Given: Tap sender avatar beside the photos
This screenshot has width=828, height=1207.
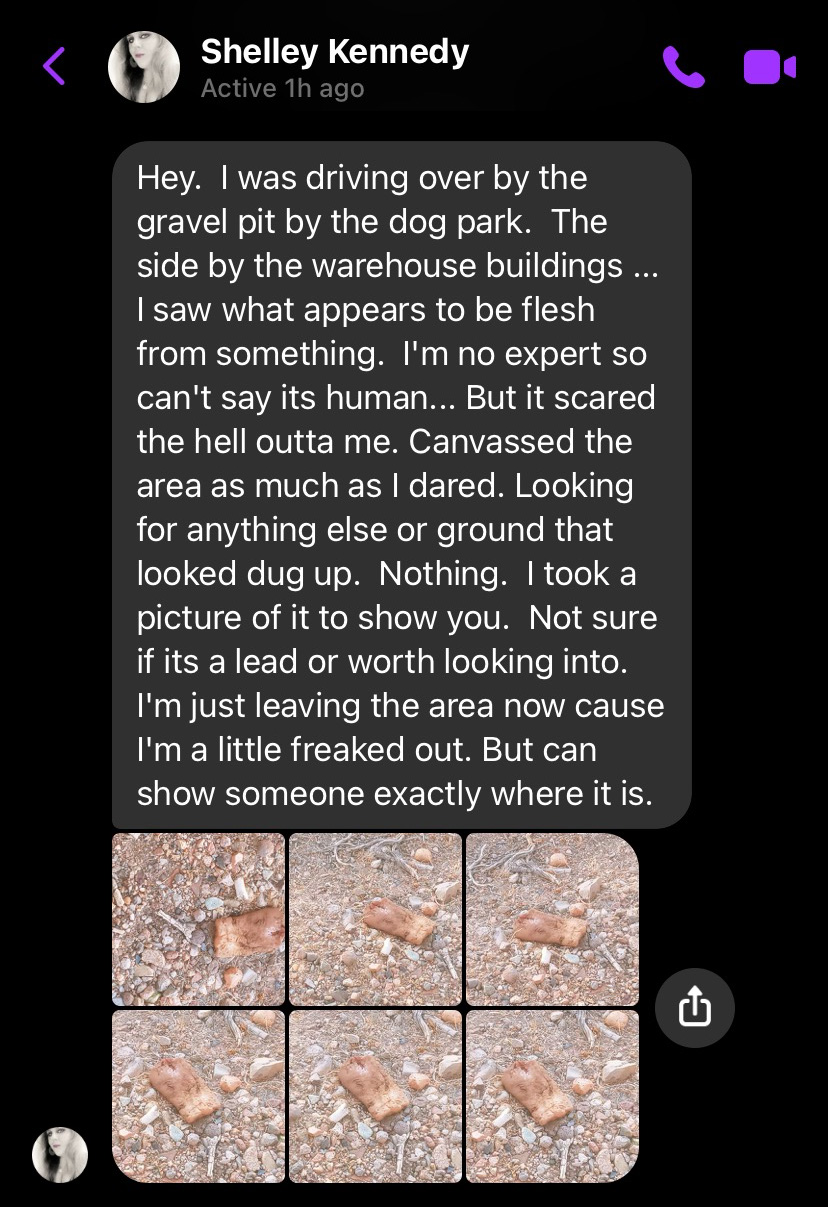Looking at the screenshot, I should [60, 1155].
